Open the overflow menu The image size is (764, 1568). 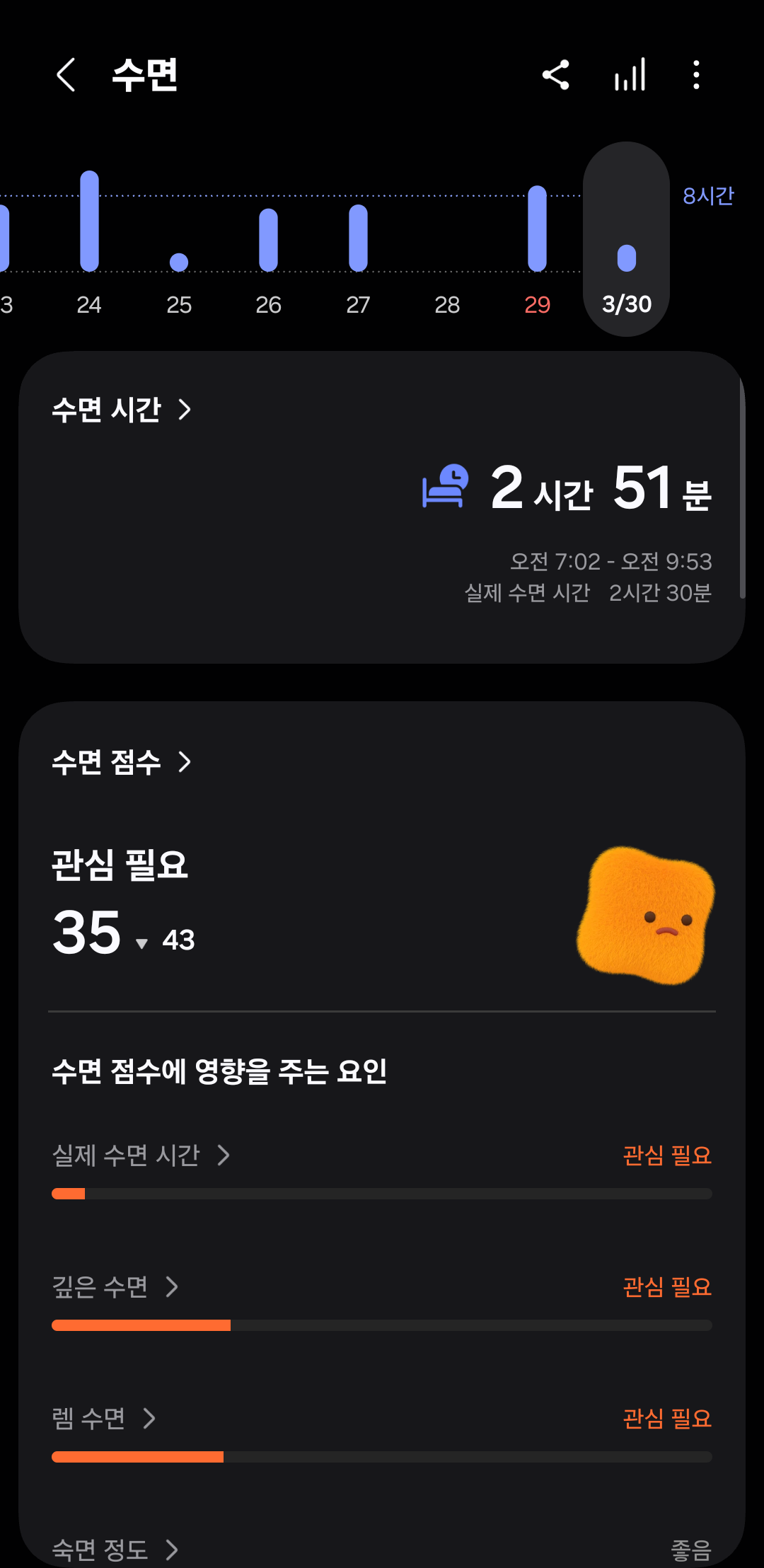(696, 75)
